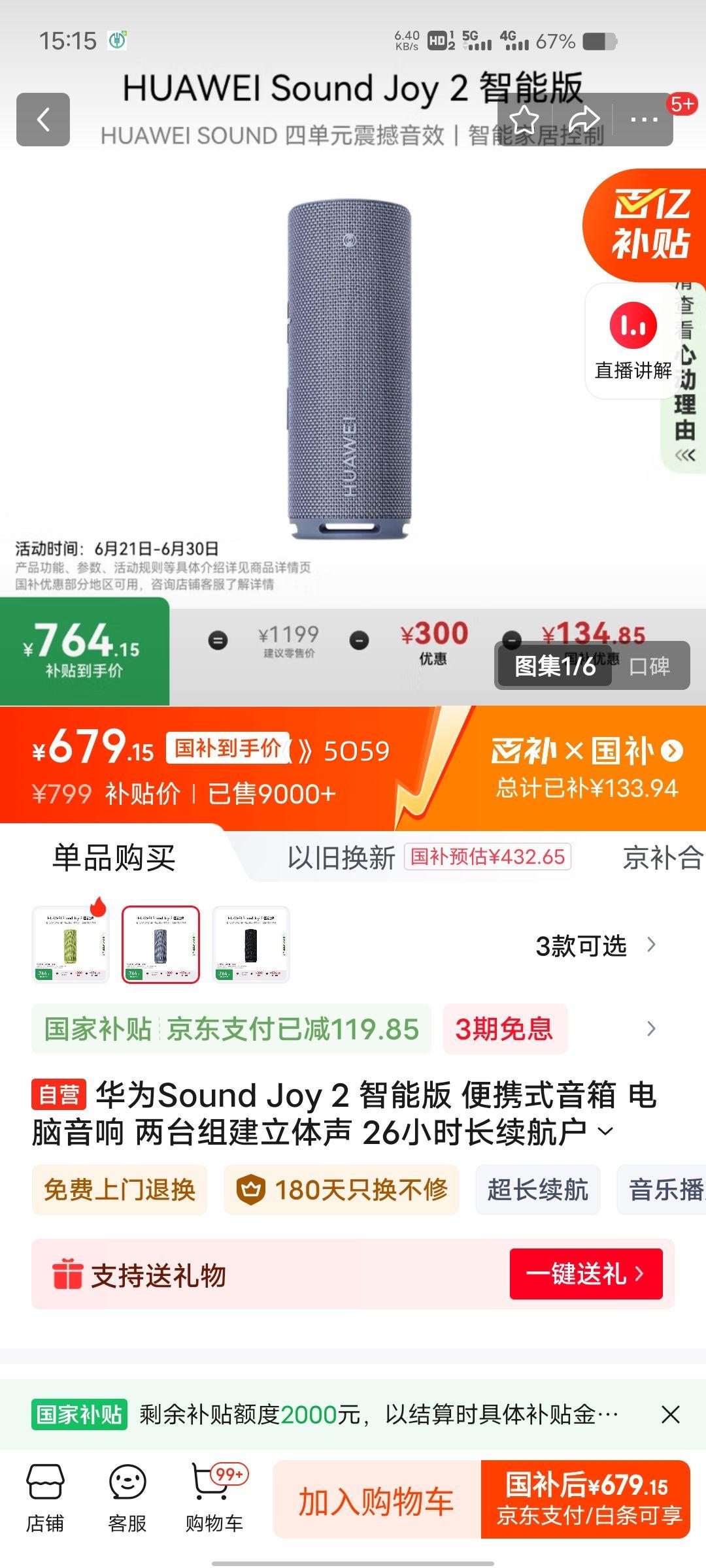Dismiss the 国家补贴 remaining quota banner
This screenshot has width=706, height=1568.
pos(670,1414)
